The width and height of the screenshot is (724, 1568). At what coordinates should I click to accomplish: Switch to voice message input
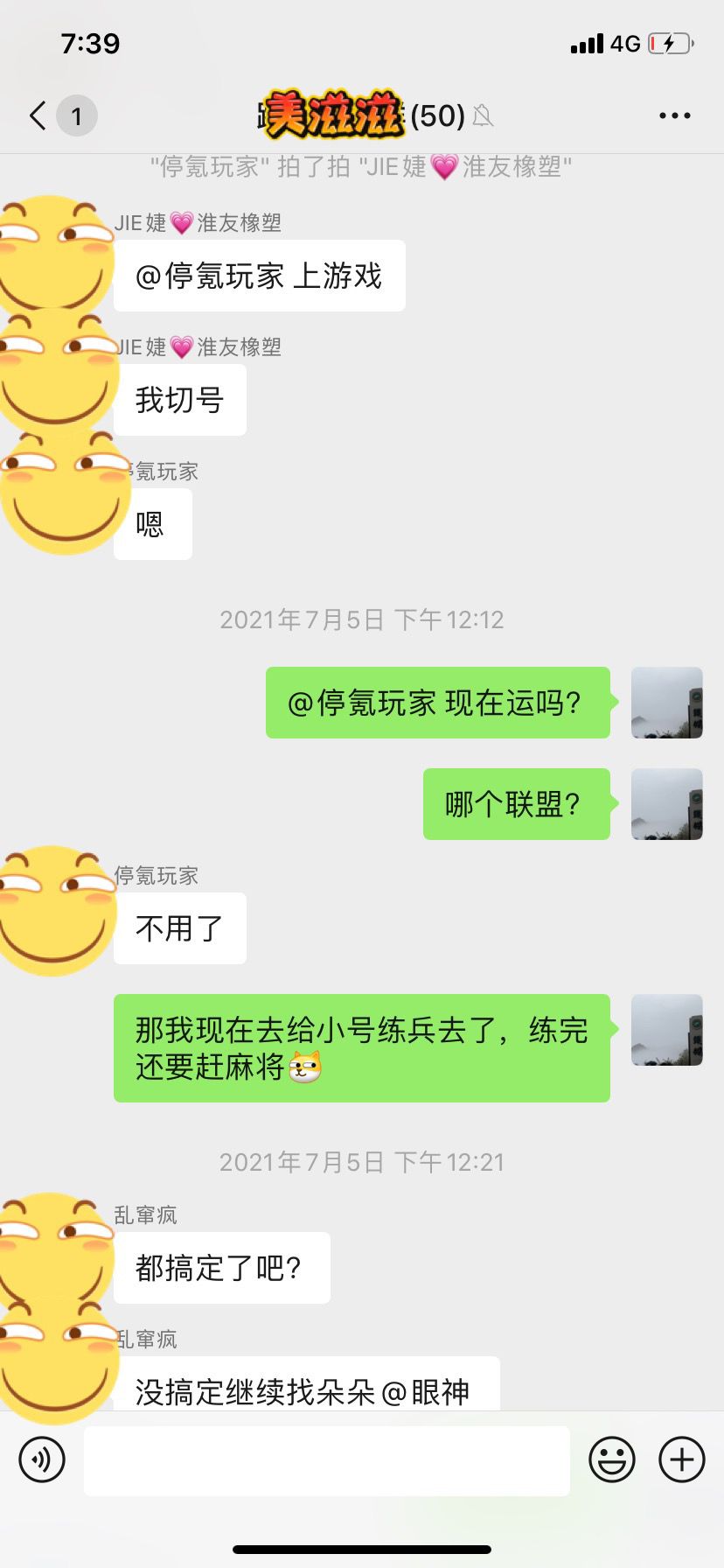[42, 1459]
